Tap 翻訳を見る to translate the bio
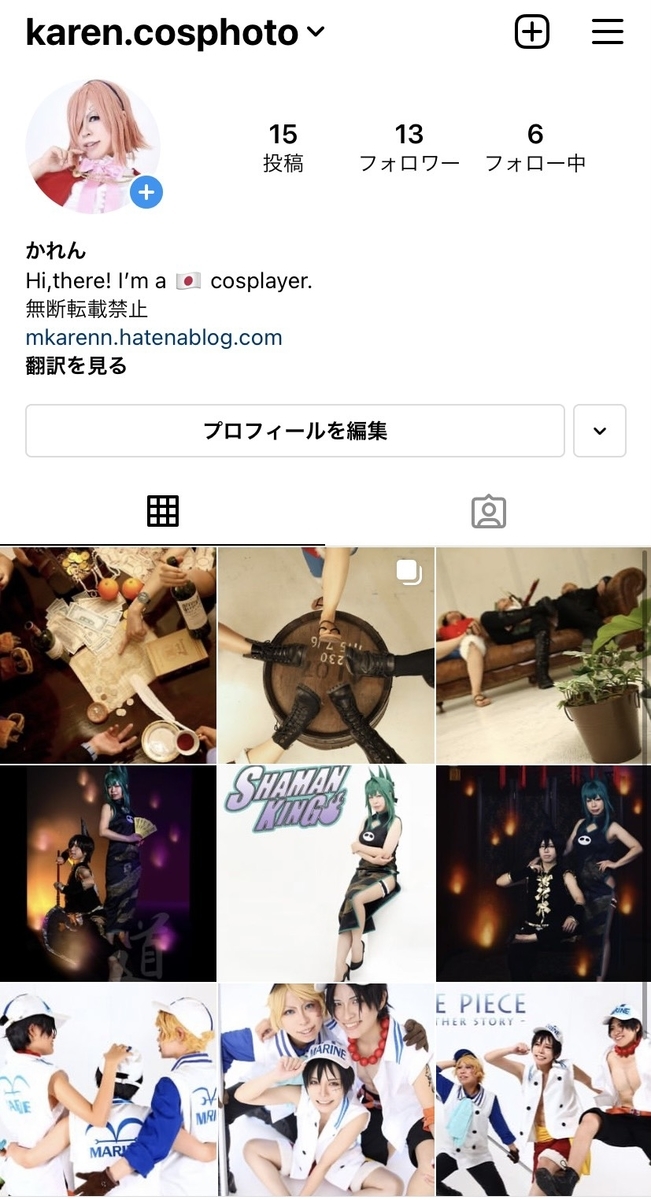This screenshot has width=651, height=1200. click(x=76, y=366)
